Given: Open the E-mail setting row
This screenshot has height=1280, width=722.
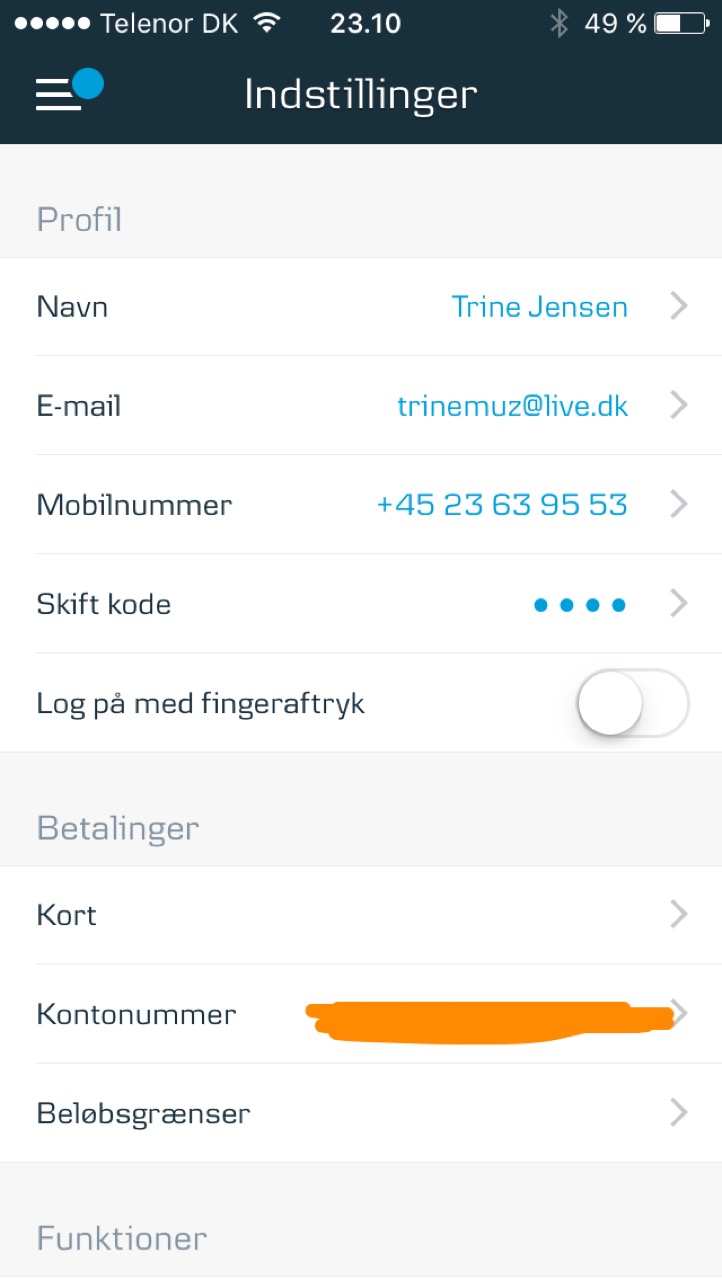Looking at the screenshot, I should (361, 406).
